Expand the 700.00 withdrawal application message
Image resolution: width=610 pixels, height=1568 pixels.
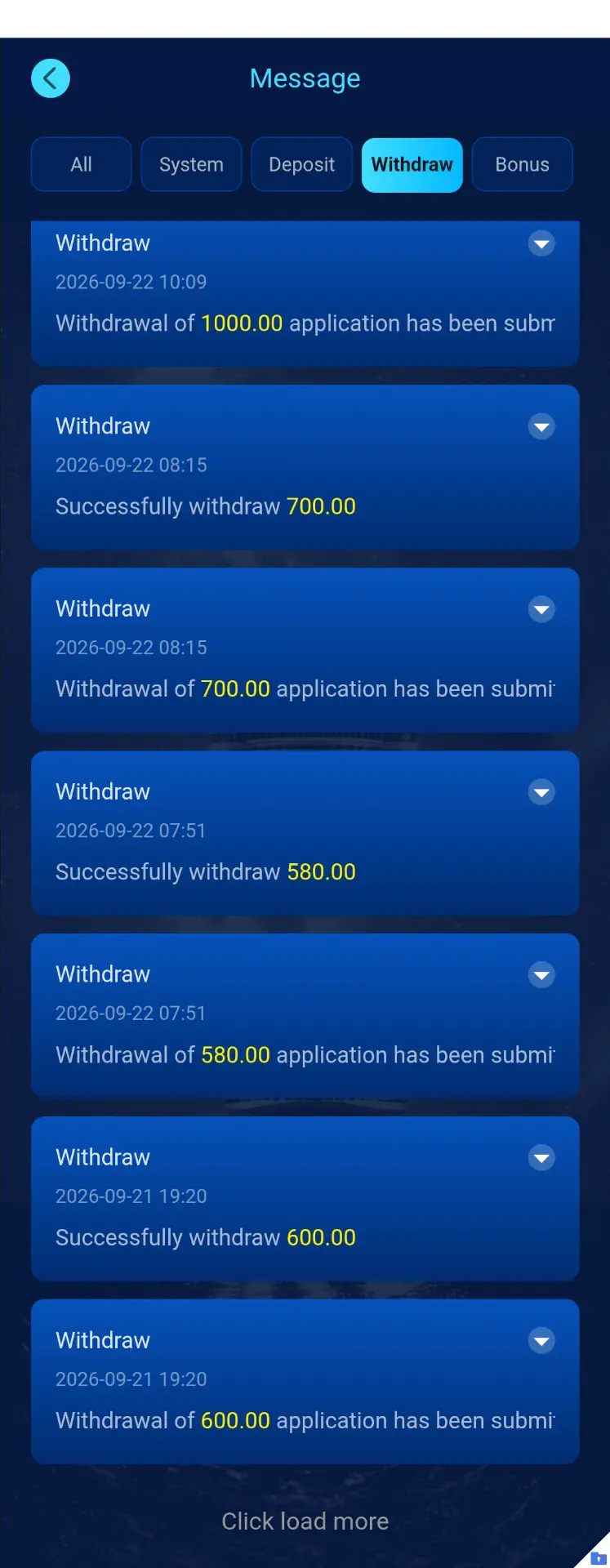541,609
